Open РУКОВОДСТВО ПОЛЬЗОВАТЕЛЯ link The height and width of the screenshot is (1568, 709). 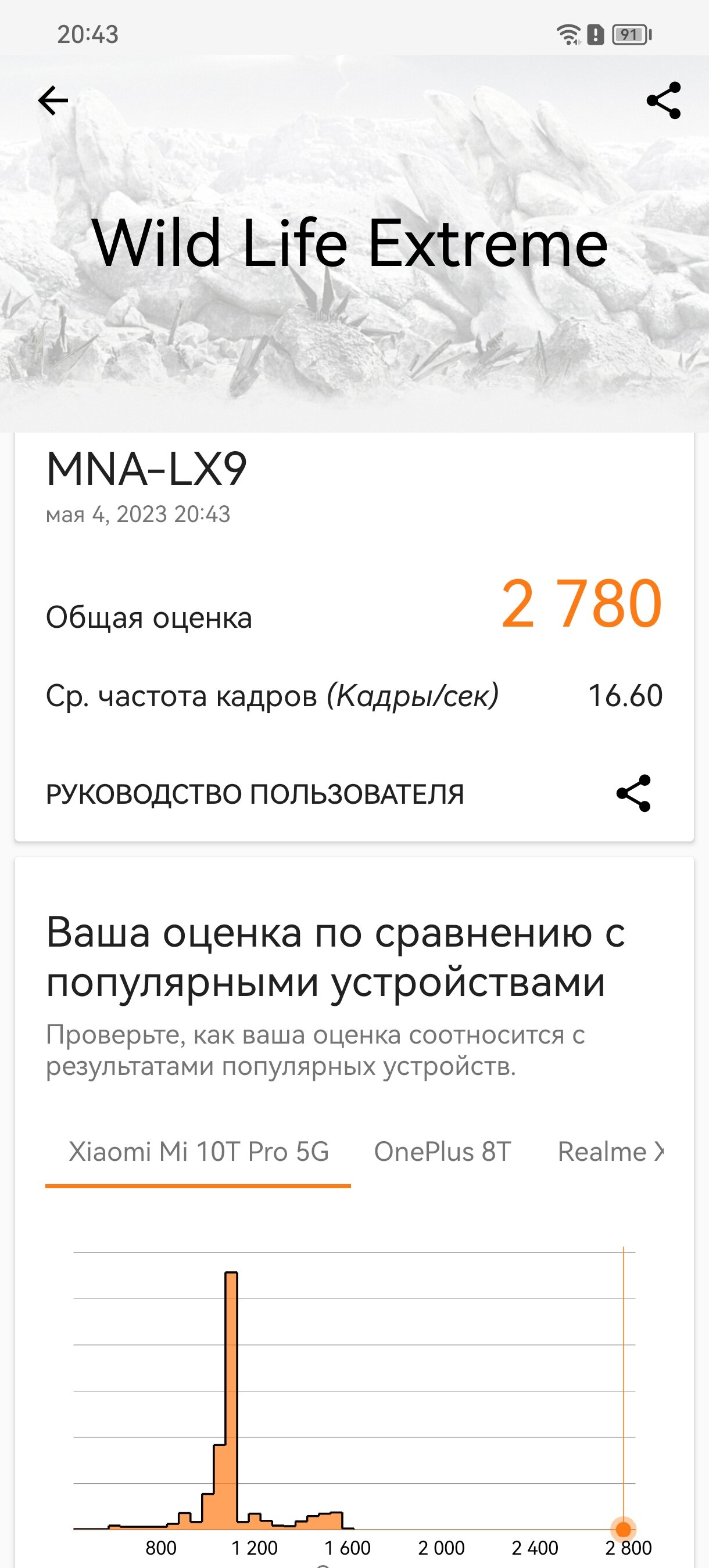click(x=255, y=794)
